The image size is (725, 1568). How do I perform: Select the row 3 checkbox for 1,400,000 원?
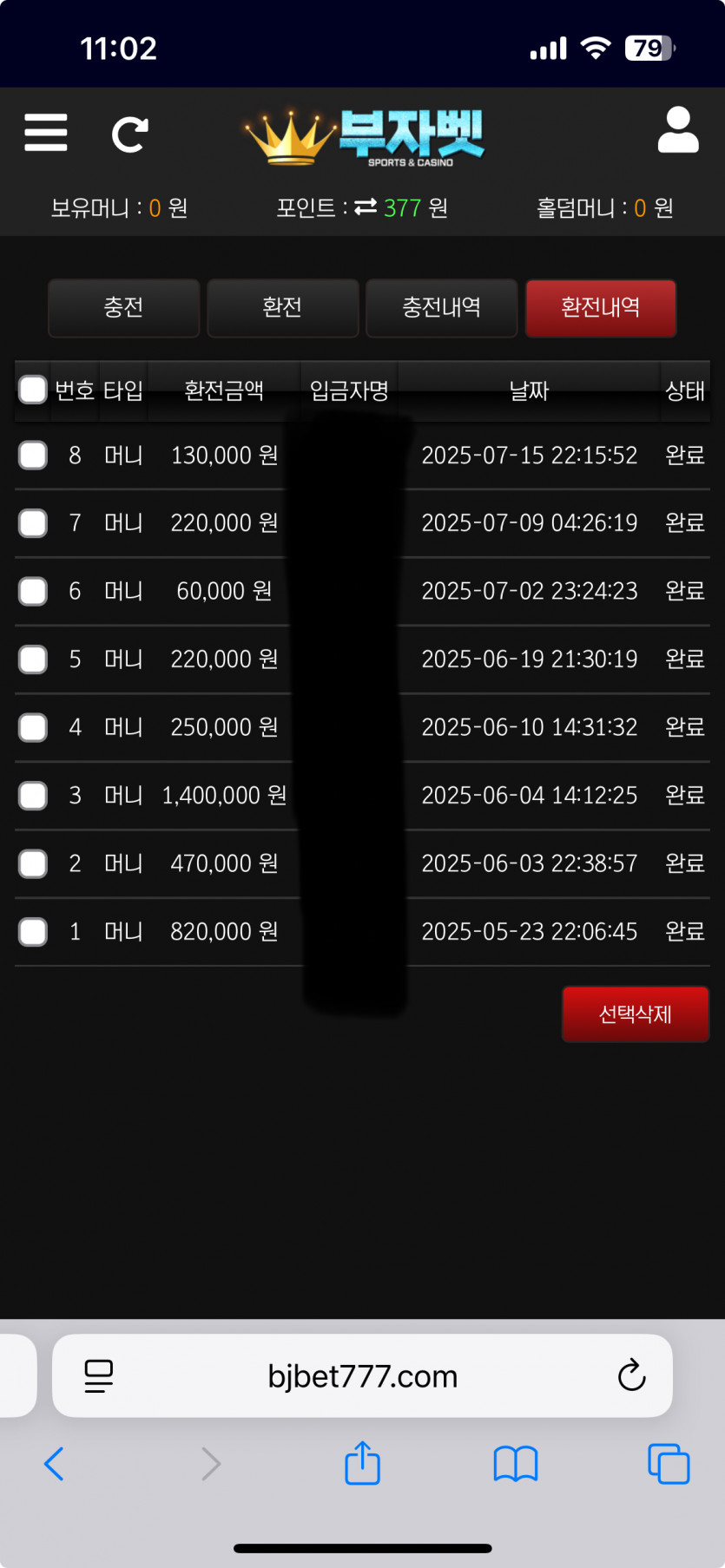[33, 795]
